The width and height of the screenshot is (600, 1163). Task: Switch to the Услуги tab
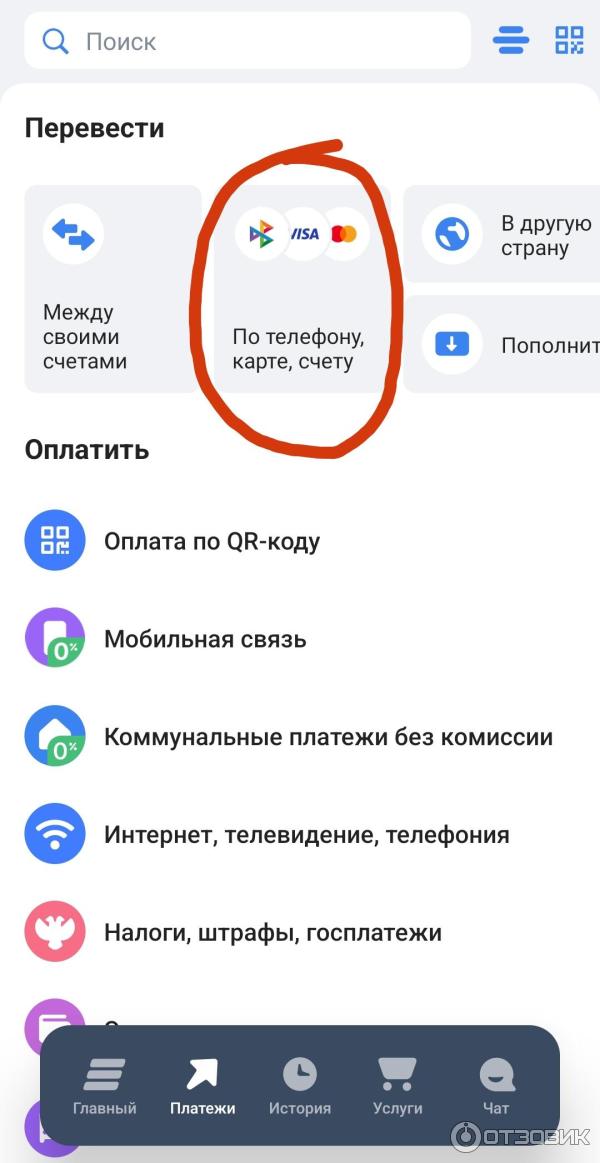coord(398,1086)
